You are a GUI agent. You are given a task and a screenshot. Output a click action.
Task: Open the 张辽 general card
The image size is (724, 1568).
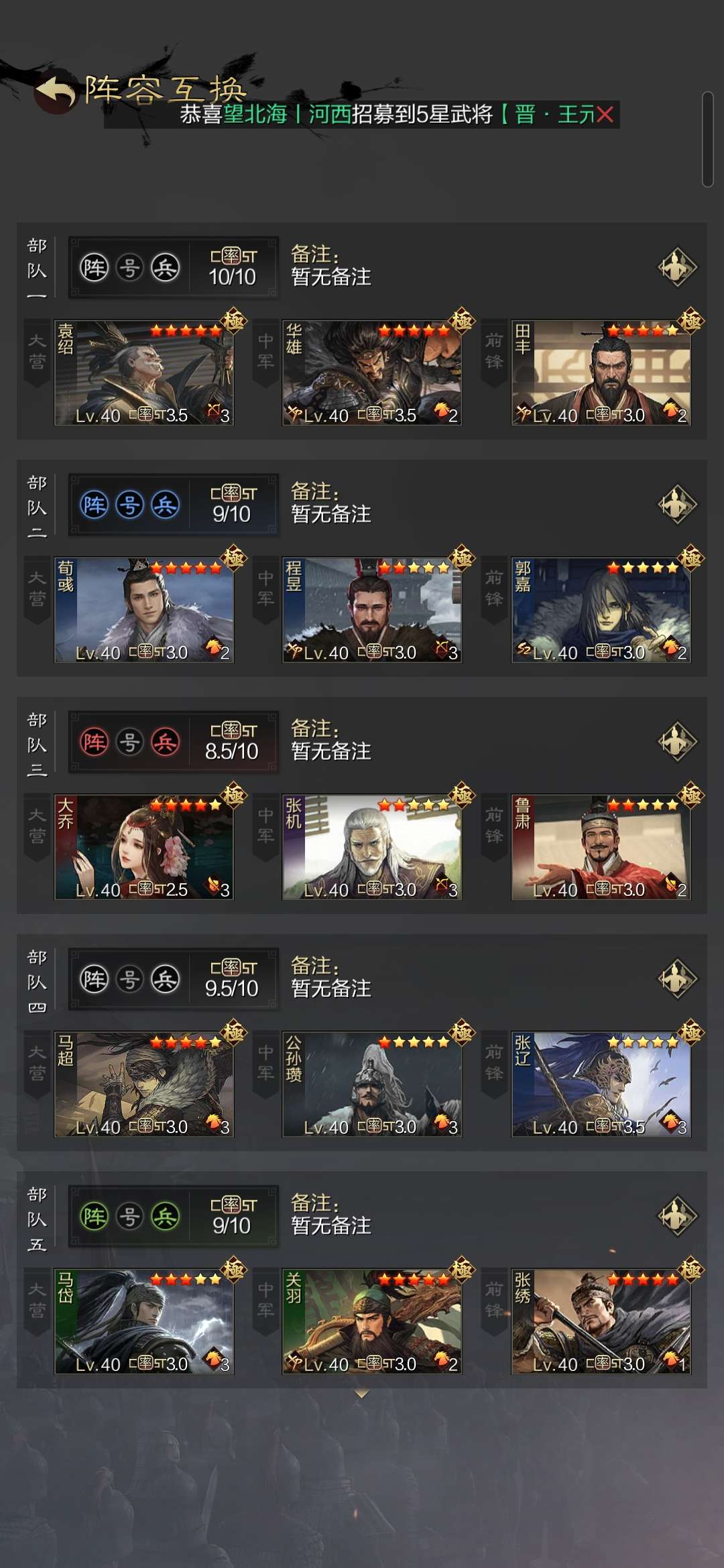(x=601, y=1085)
